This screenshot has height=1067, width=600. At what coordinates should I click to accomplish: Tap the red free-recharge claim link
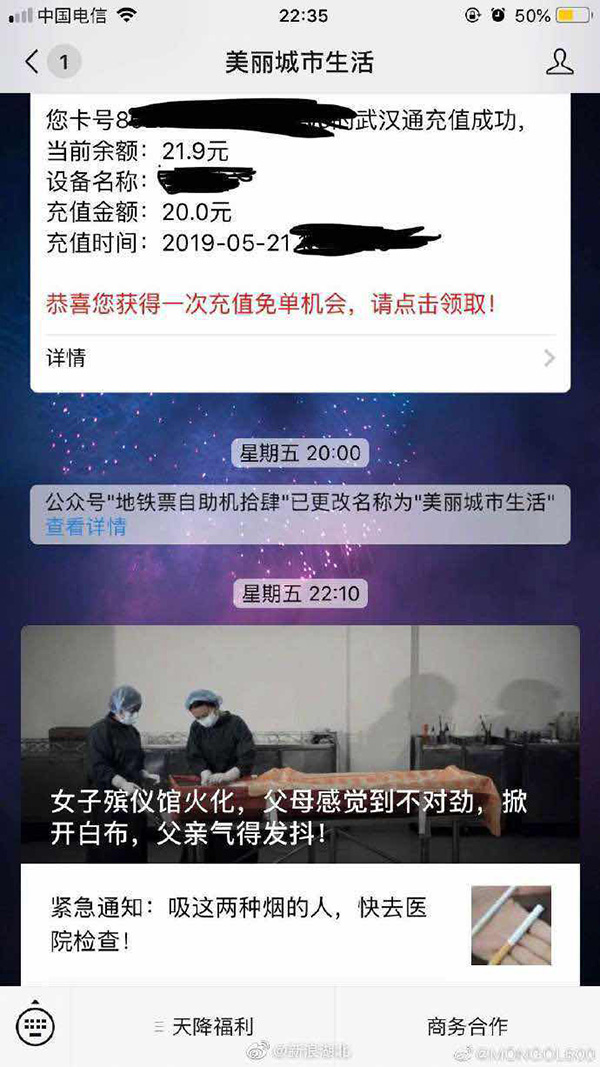point(270,304)
